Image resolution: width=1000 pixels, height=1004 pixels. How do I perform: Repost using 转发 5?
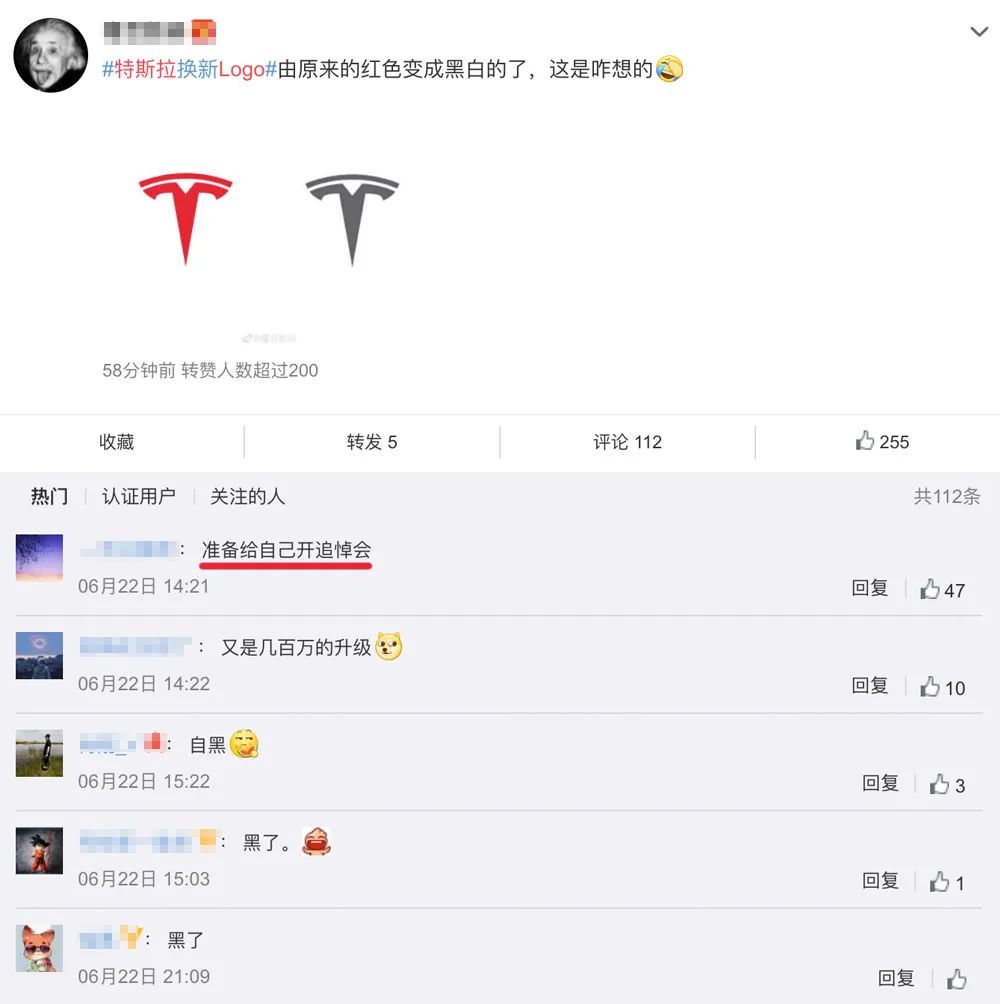pos(372,442)
